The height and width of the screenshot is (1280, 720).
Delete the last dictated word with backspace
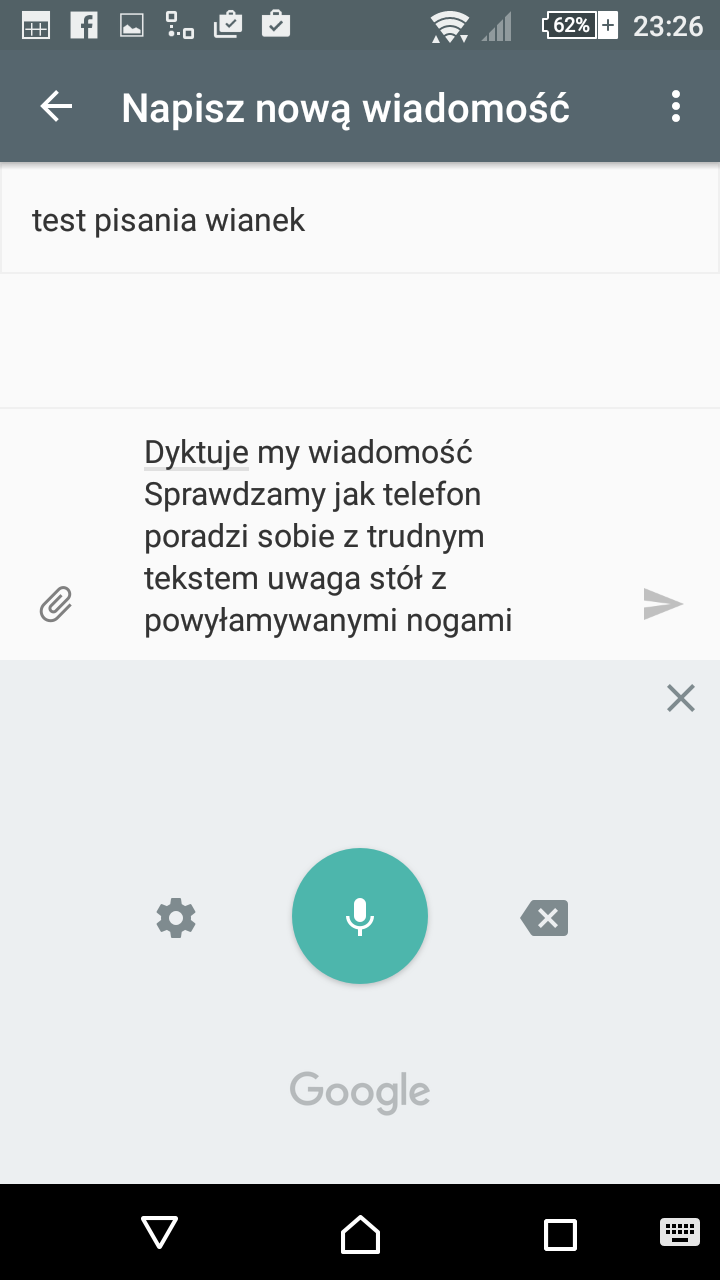coord(545,918)
